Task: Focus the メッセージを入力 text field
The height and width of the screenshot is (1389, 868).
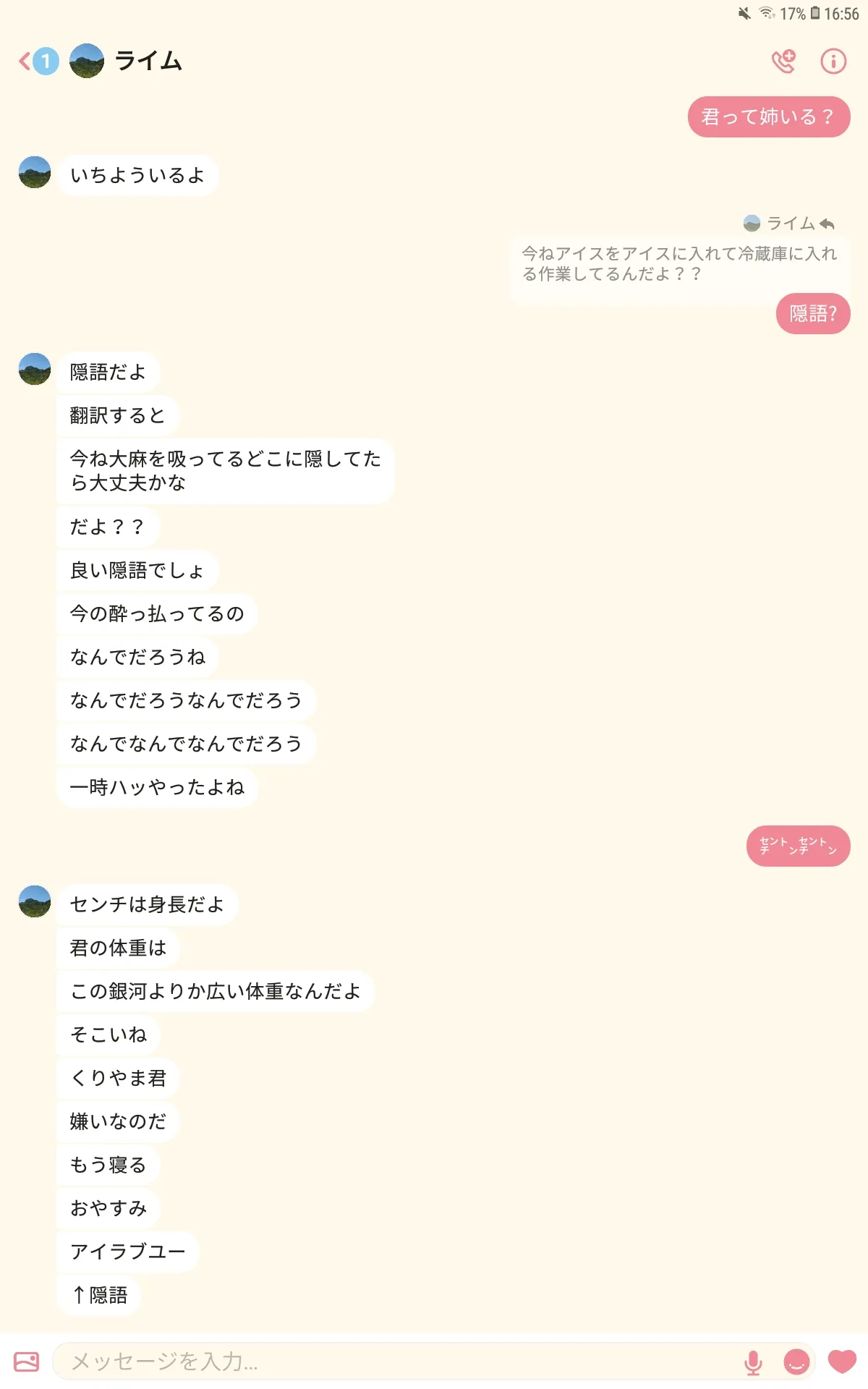Action: click(398, 1362)
